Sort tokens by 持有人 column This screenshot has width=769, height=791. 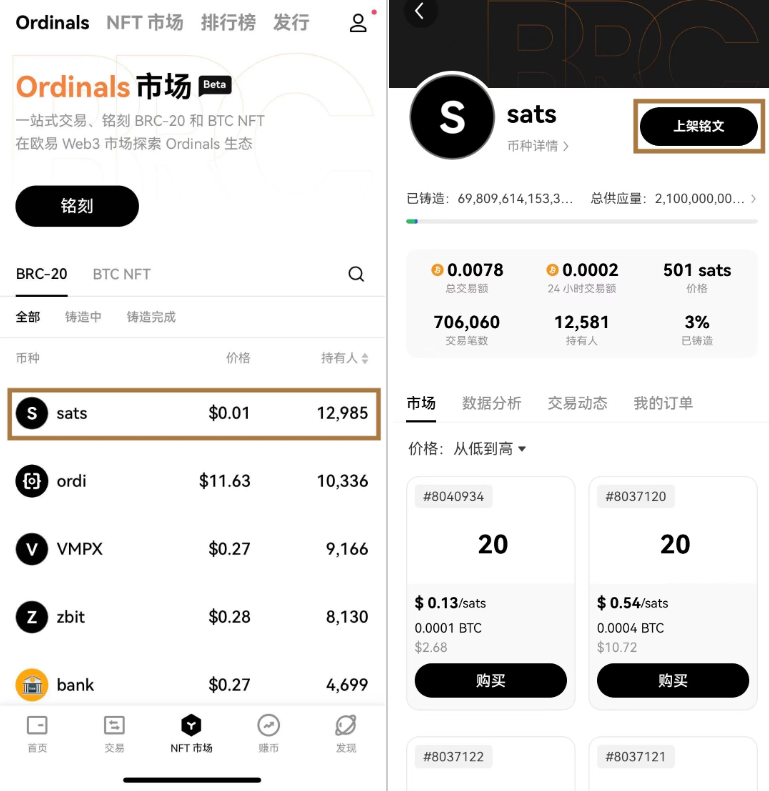pyautogui.click(x=345, y=358)
